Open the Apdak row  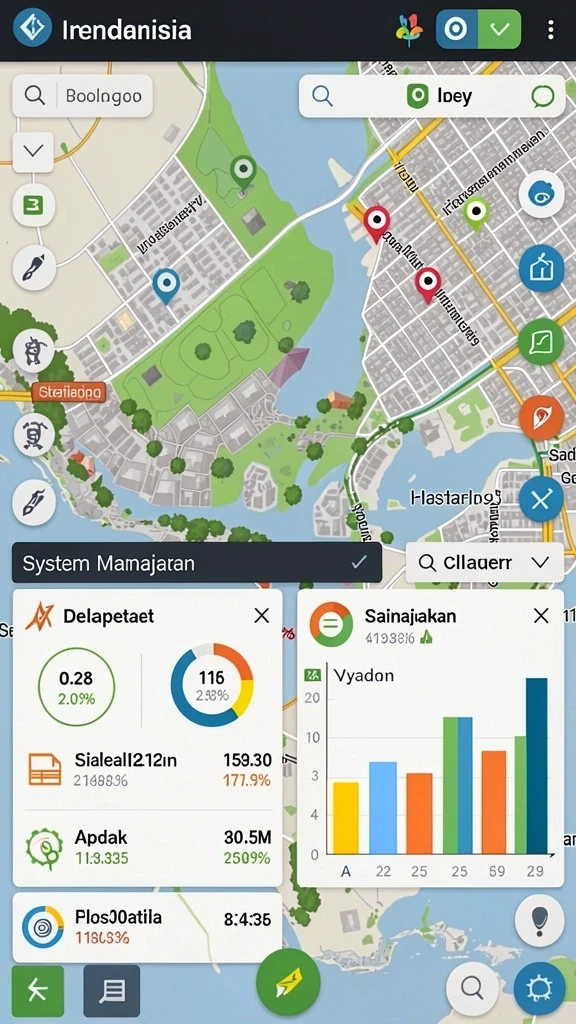click(x=149, y=847)
